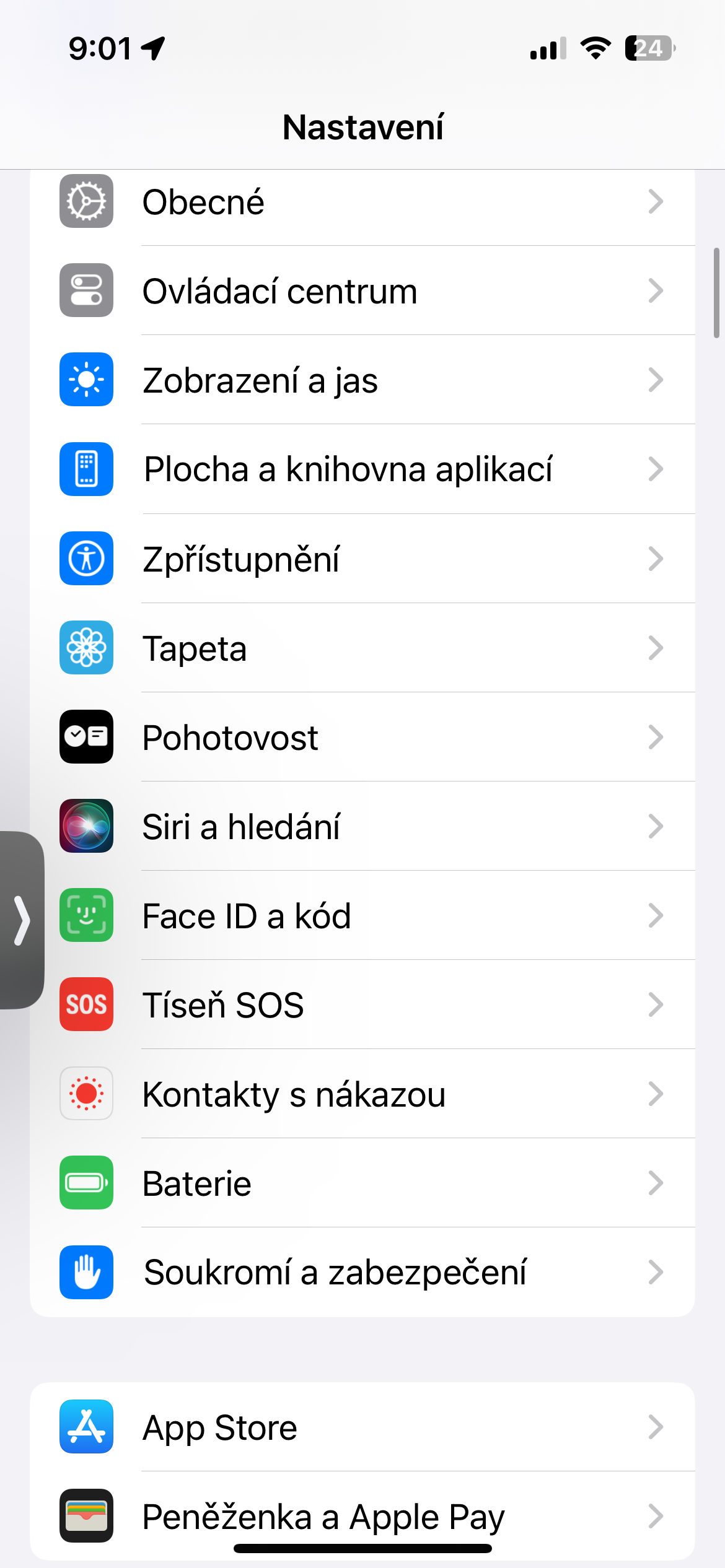Open Zpřístupnění options
The width and height of the screenshot is (725, 1568).
[362, 559]
